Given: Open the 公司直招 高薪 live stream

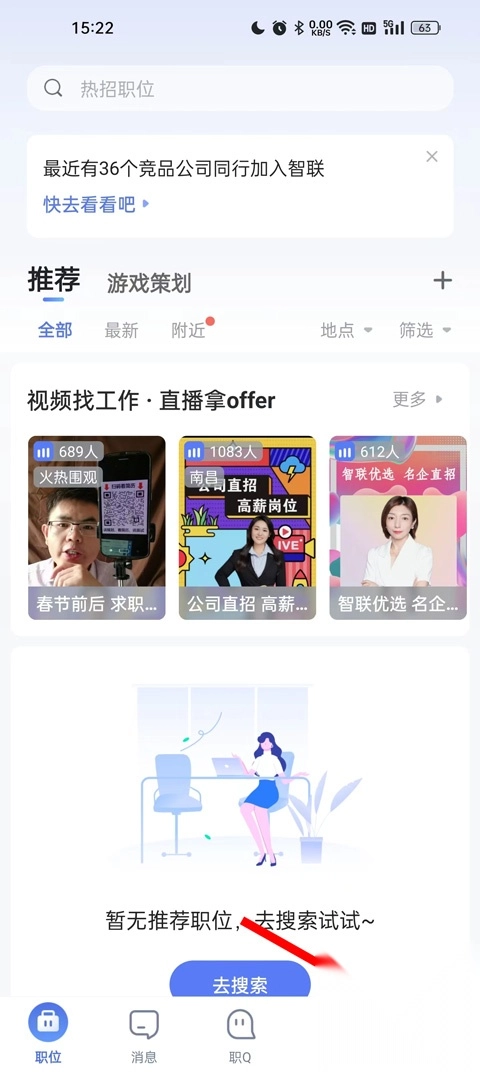Looking at the screenshot, I should pyautogui.click(x=248, y=528).
